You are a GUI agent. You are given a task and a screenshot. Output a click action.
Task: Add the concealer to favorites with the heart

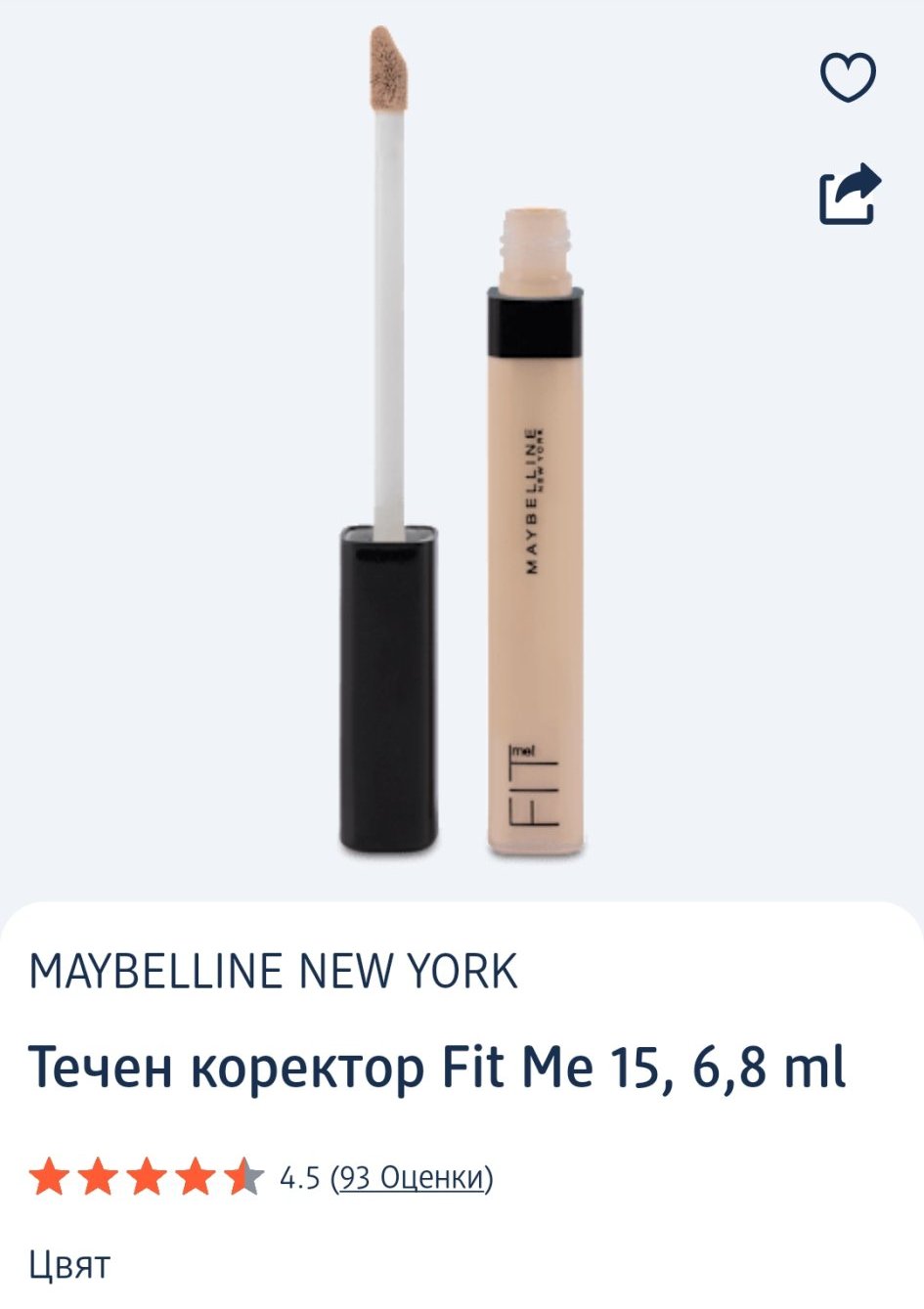coord(847,77)
